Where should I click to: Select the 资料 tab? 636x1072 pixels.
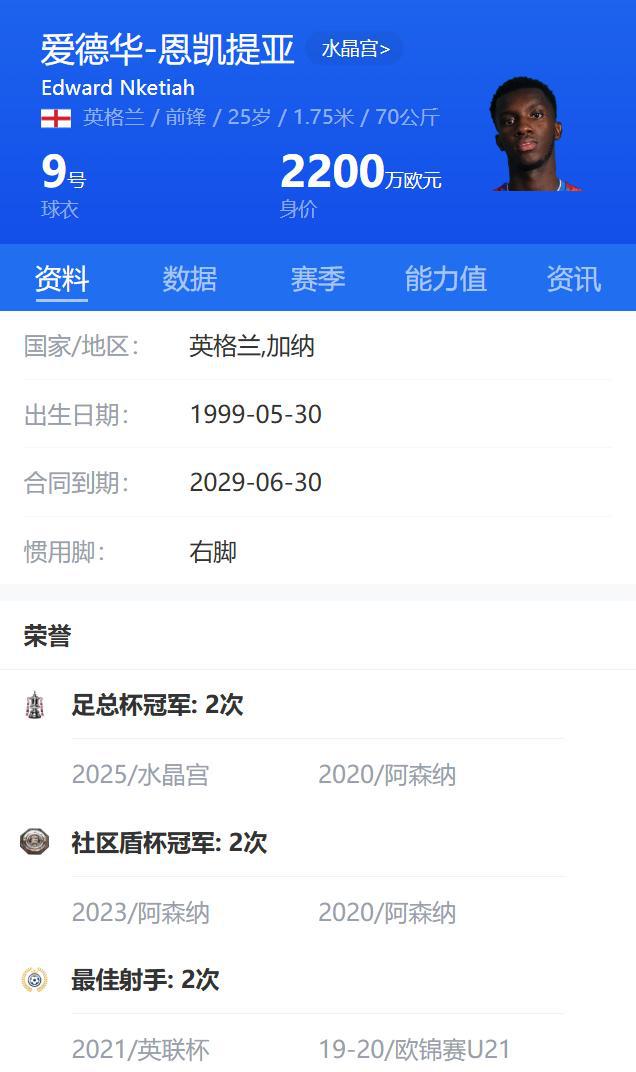pos(62,278)
